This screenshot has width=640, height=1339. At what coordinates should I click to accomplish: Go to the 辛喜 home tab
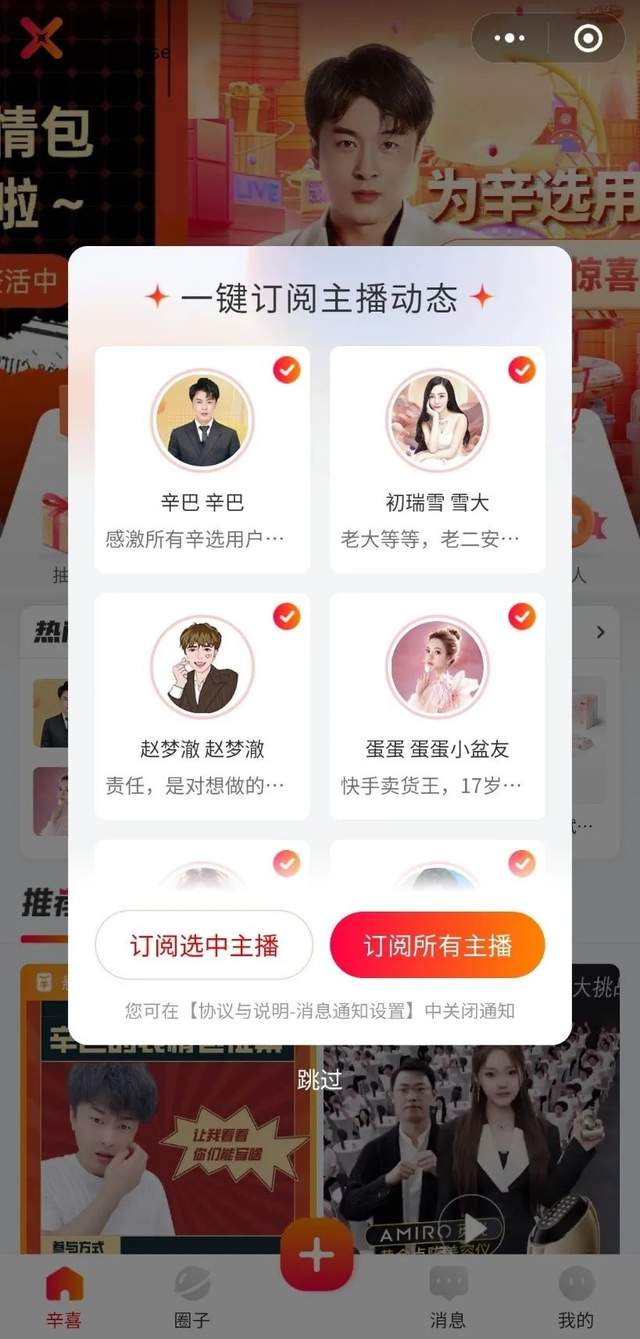64,1297
